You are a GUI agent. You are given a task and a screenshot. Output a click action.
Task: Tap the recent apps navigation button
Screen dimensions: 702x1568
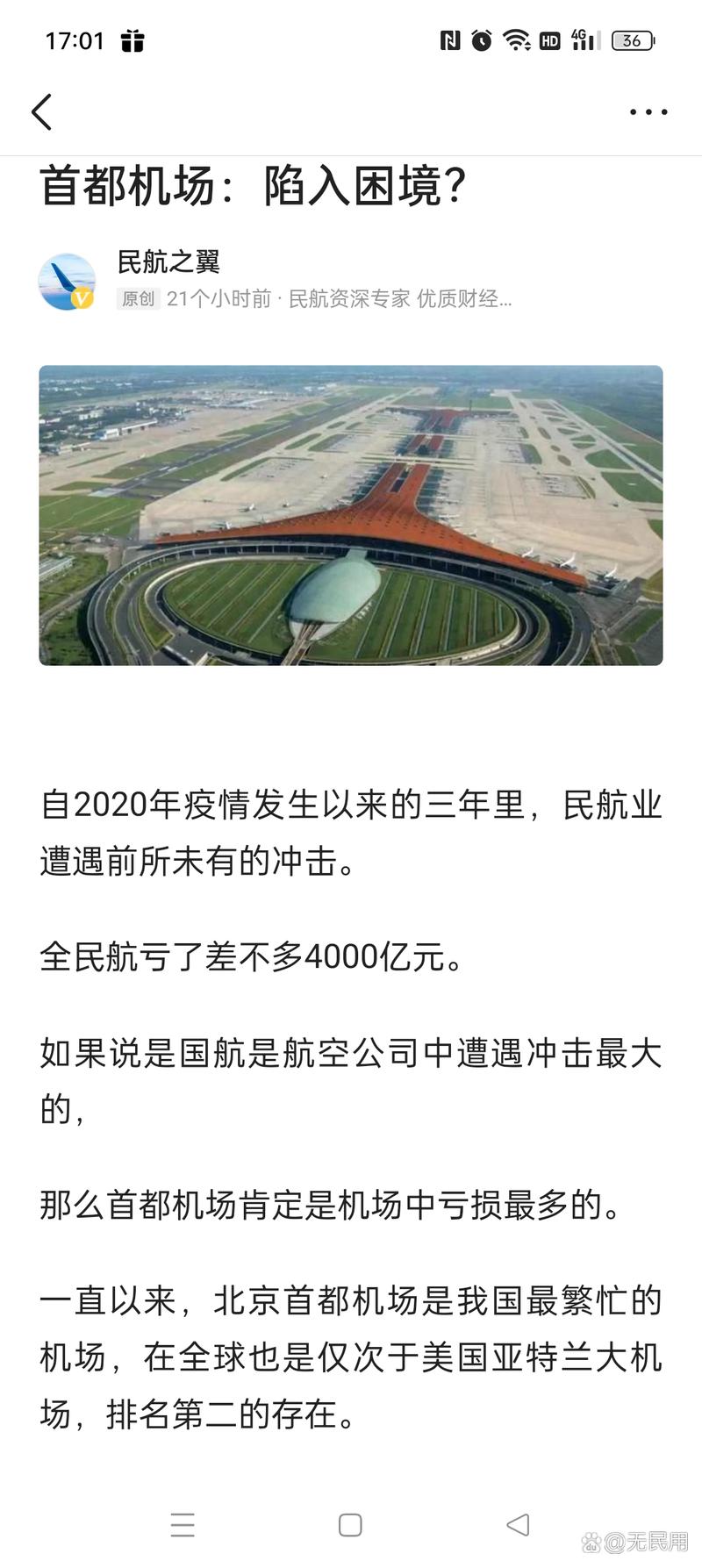pyautogui.click(x=183, y=1525)
